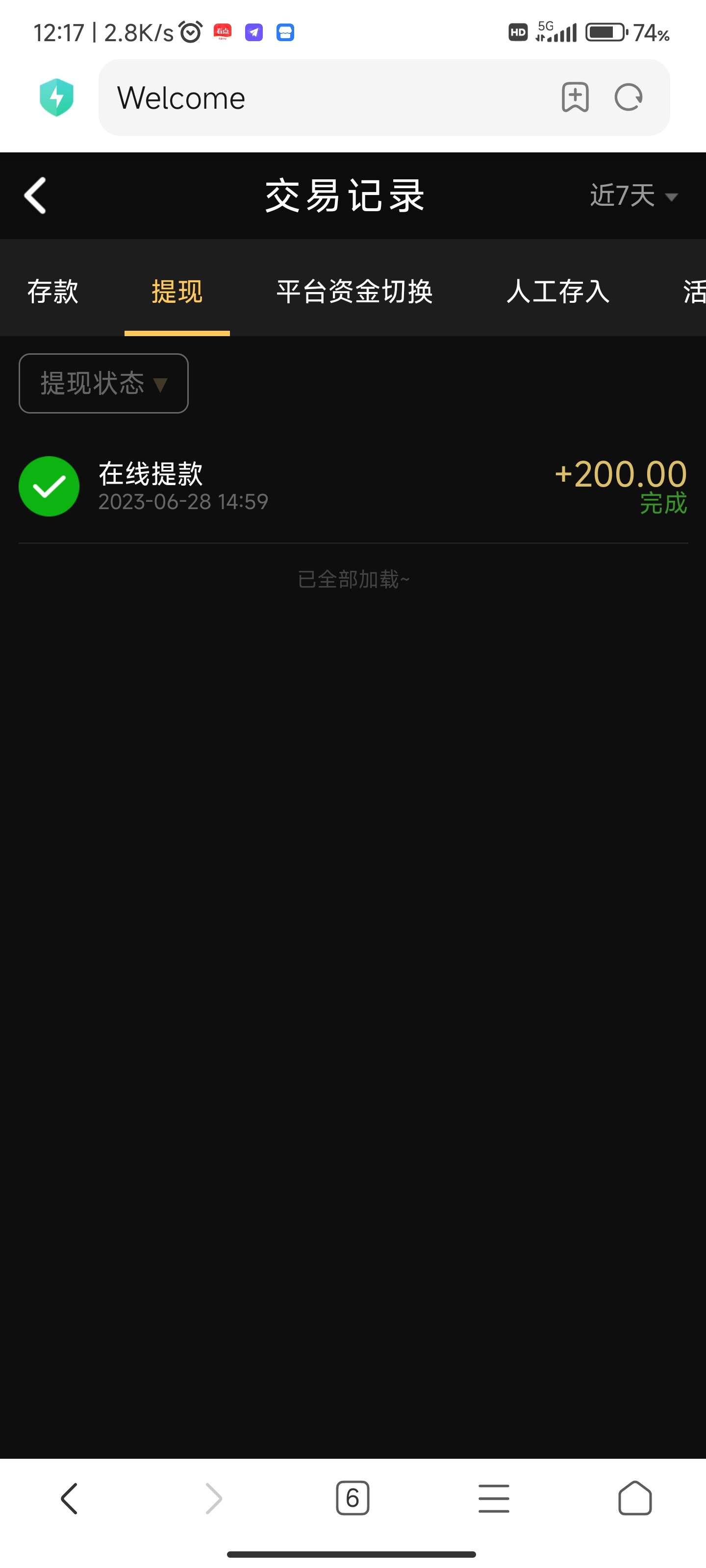Go to the browser home page
This screenshot has width=706, height=1568.
(x=635, y=1498)
